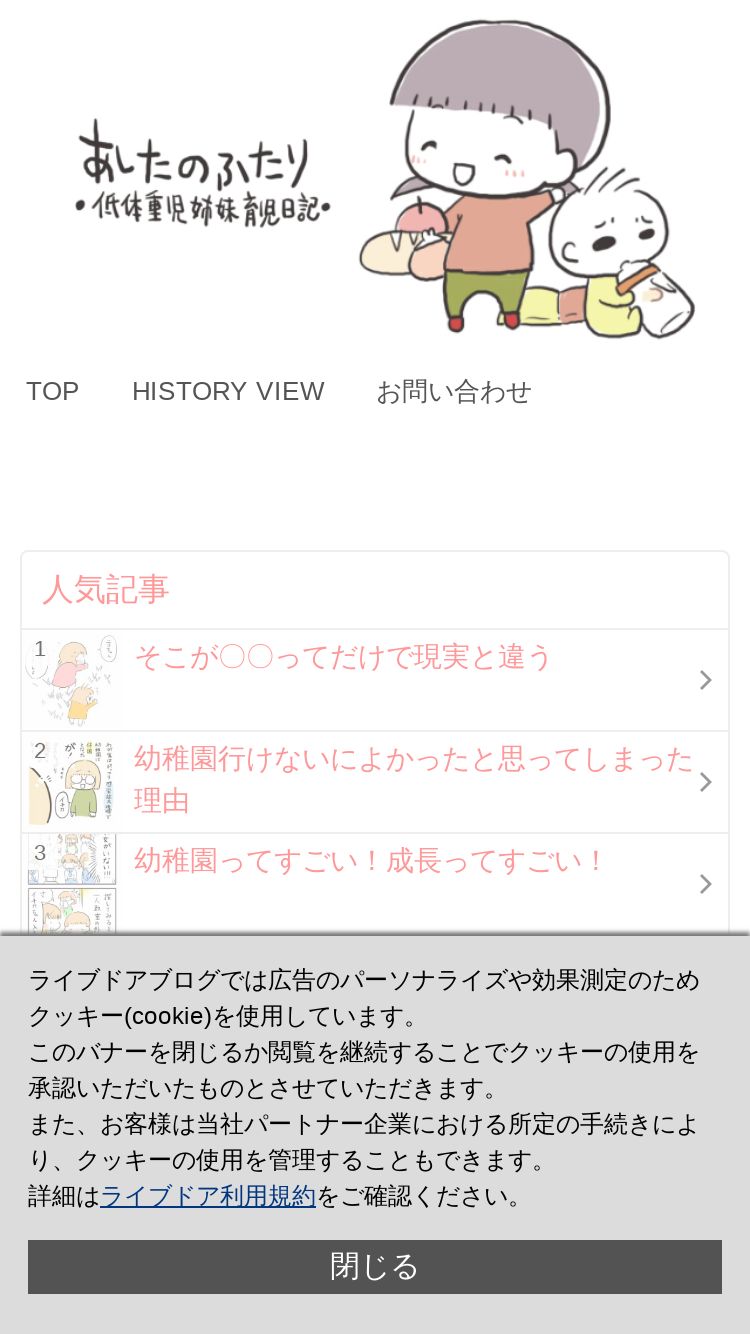Read 幼稚園行けないによかったと思ってしまった理由
This screenshot has height=1334, width=750.
tap(375, 782)
